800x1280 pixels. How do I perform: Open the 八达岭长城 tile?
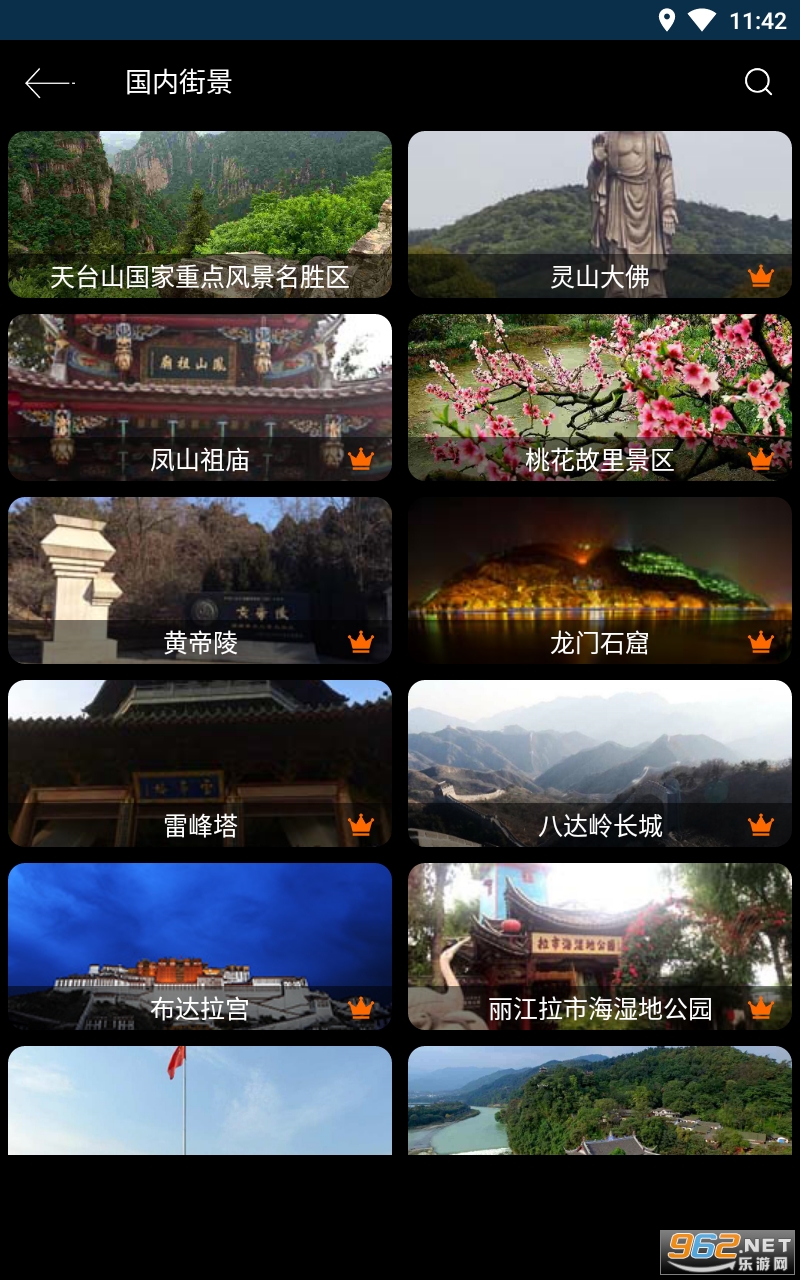600,763
